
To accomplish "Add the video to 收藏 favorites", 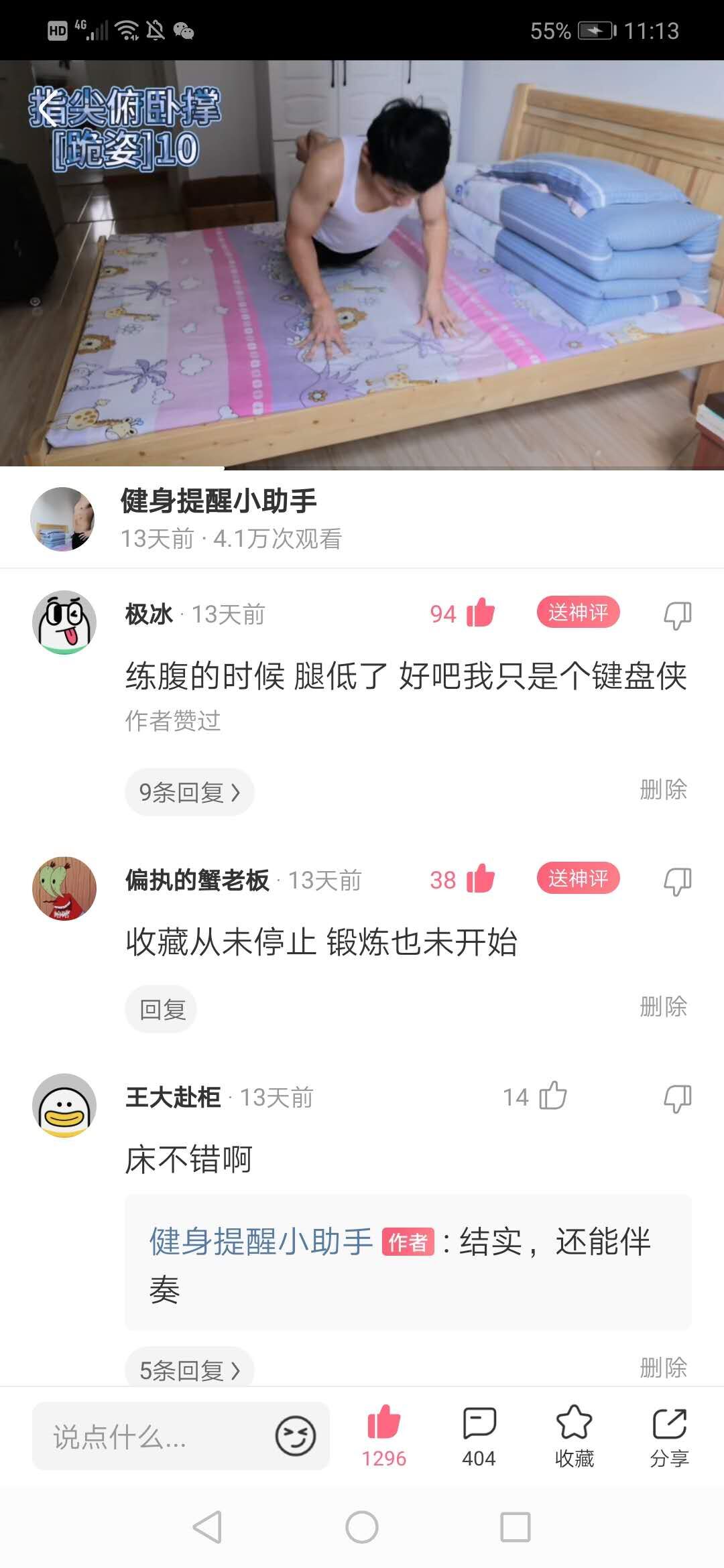I will pyautogui.click(x=575, y=1434).
